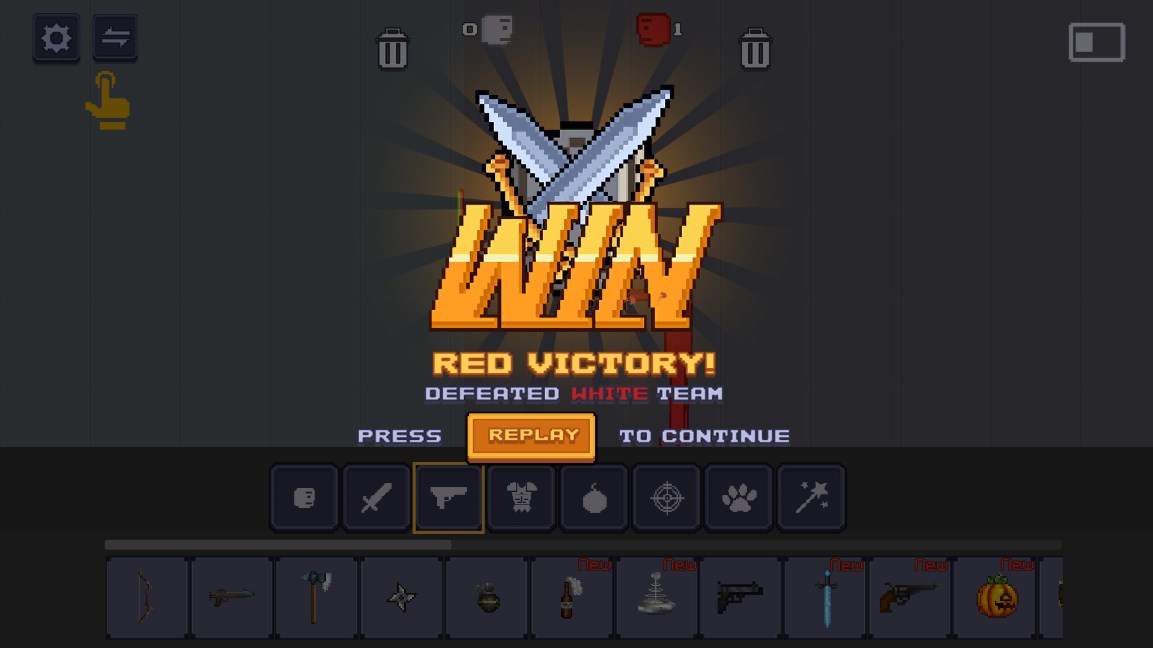This screenshot has width=1153, height=648.
Task: Tap the Replay button
Action: point(532,436)
